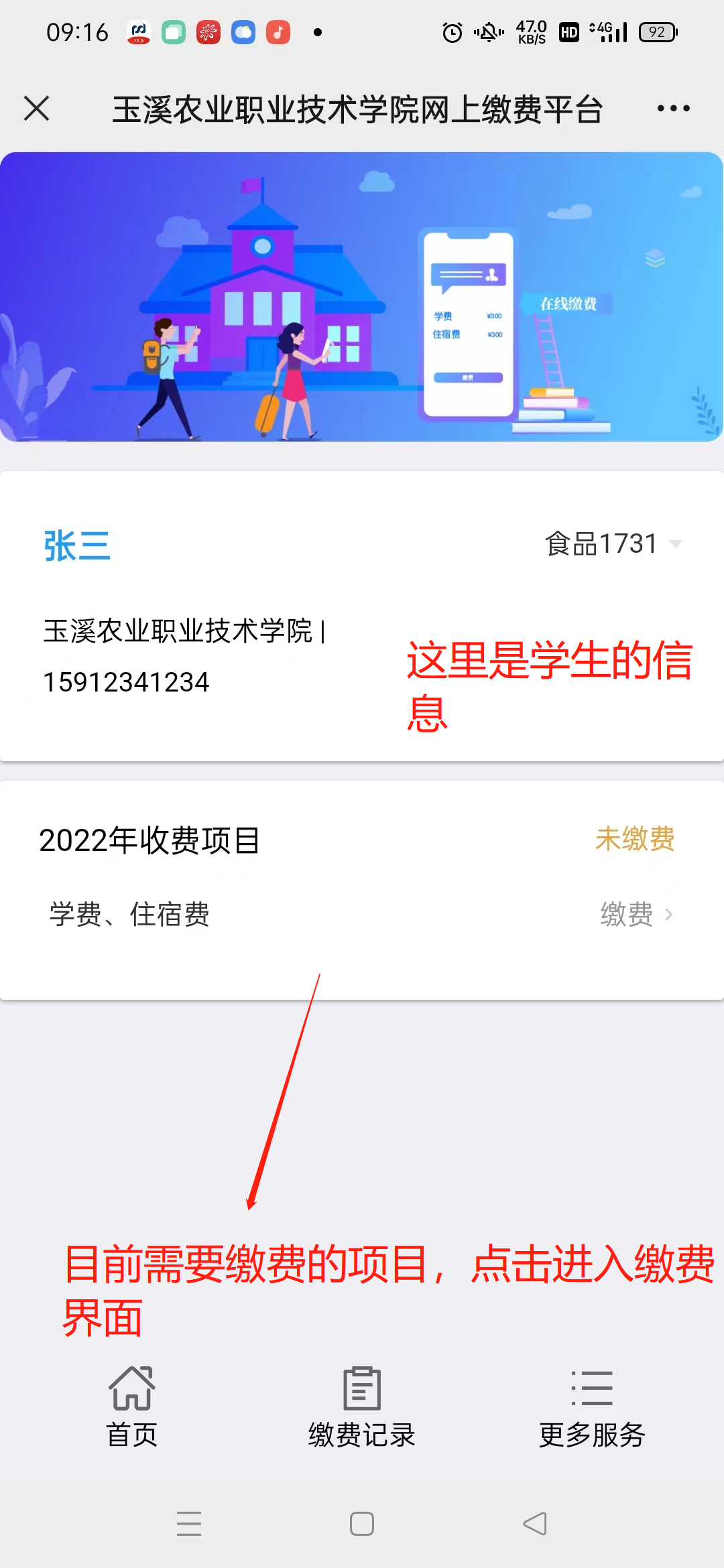Open the three-dot overflow menu

pos(673,109)
